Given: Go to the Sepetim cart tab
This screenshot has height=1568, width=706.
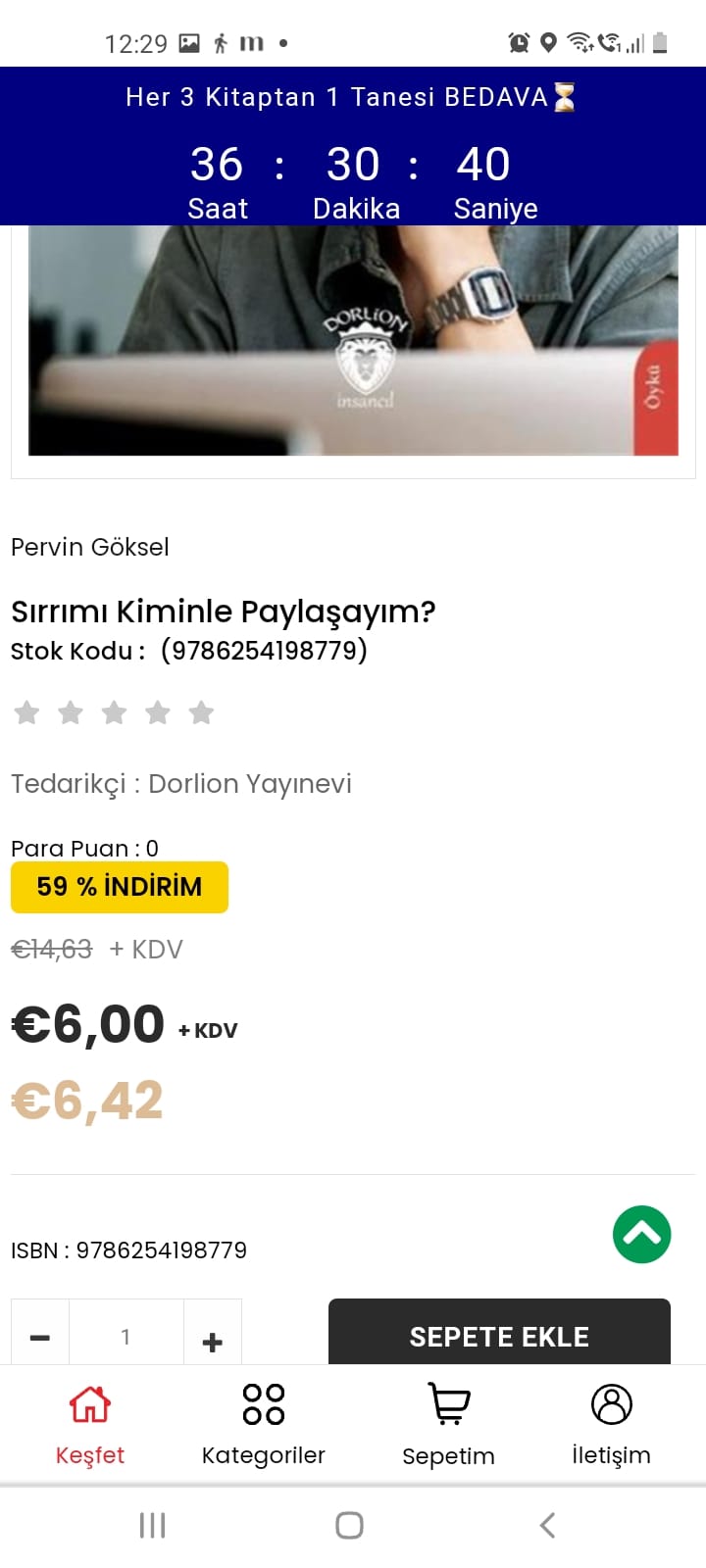Looking at the screenshot, I should (x=448, y=1423).
